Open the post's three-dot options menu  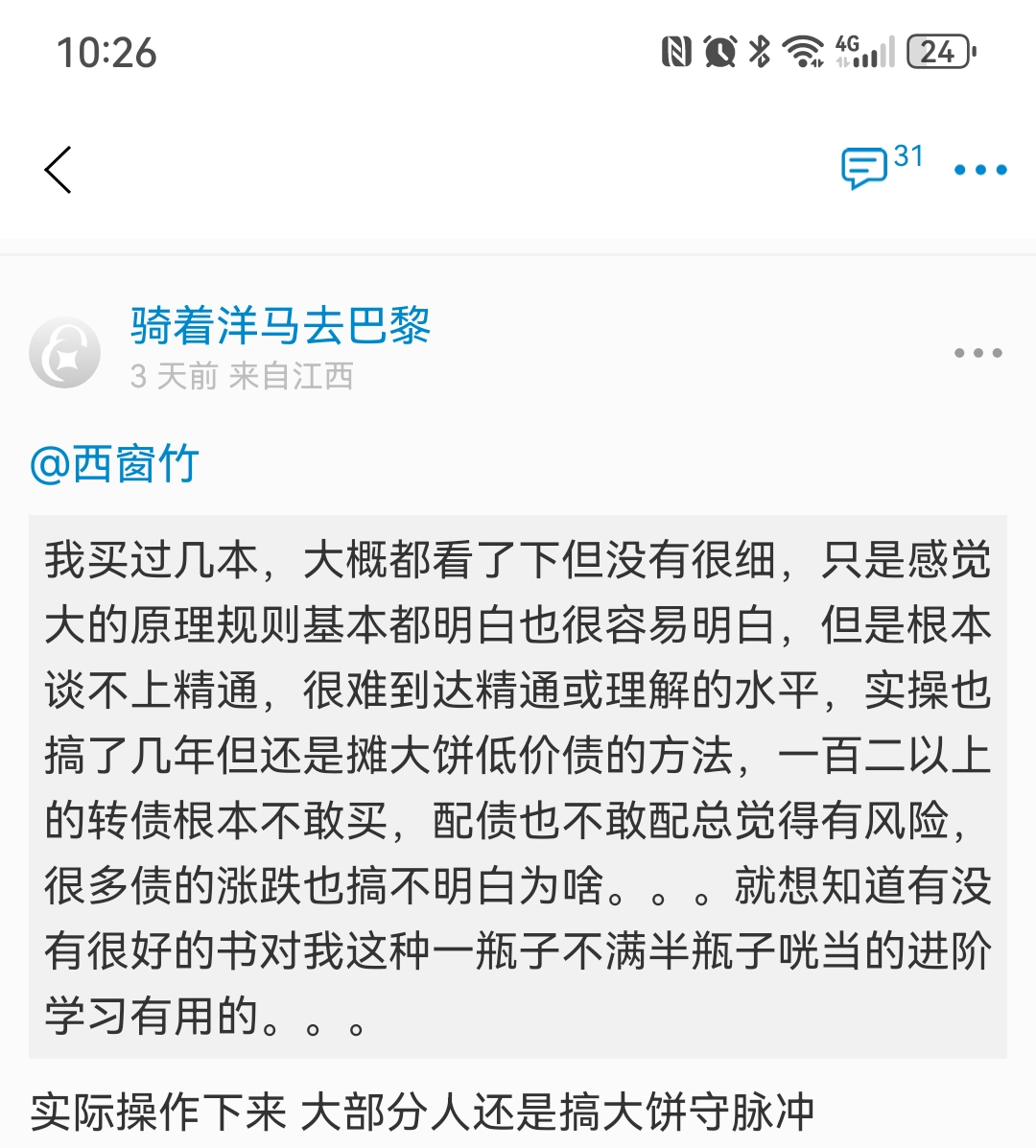point(977,353)
